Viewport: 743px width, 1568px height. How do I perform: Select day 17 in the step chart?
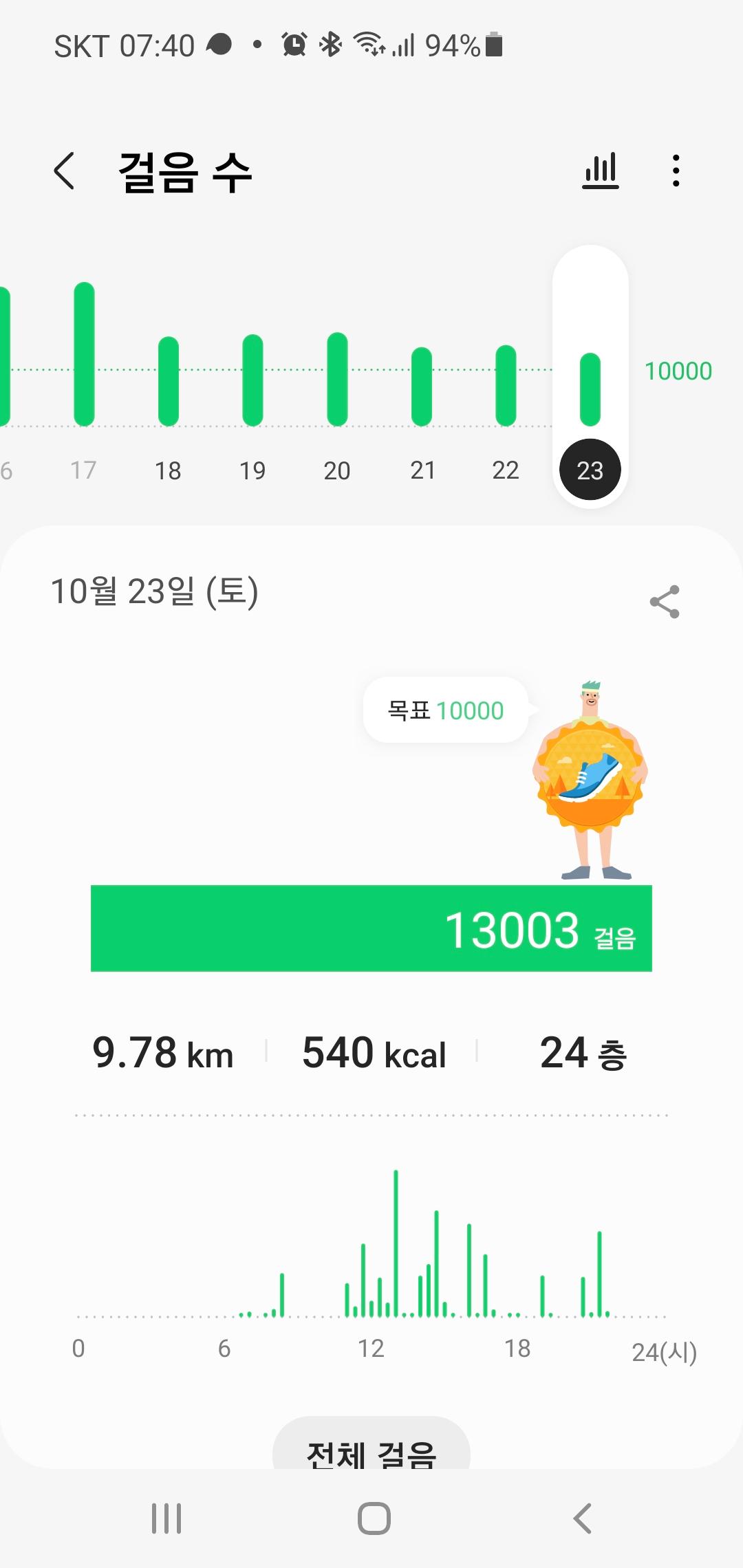pos(84,378)
